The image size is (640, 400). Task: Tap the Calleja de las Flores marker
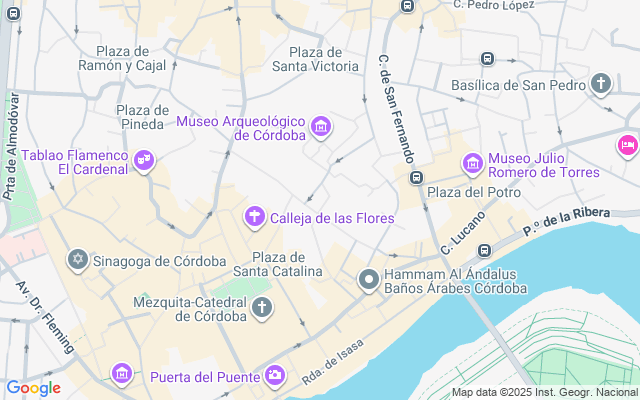pos(255,216)
